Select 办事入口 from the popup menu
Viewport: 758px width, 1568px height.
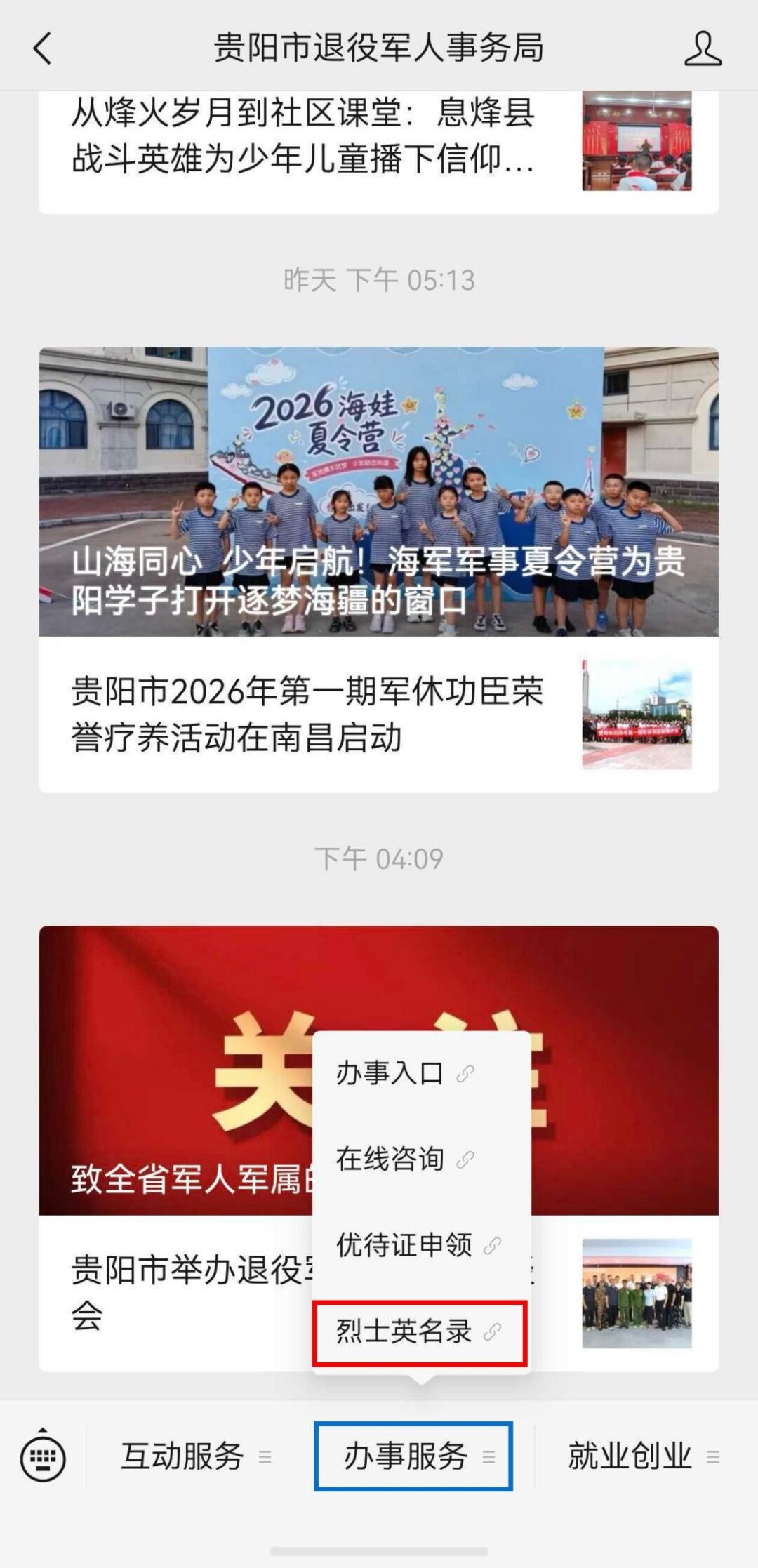coord(421,1074)
